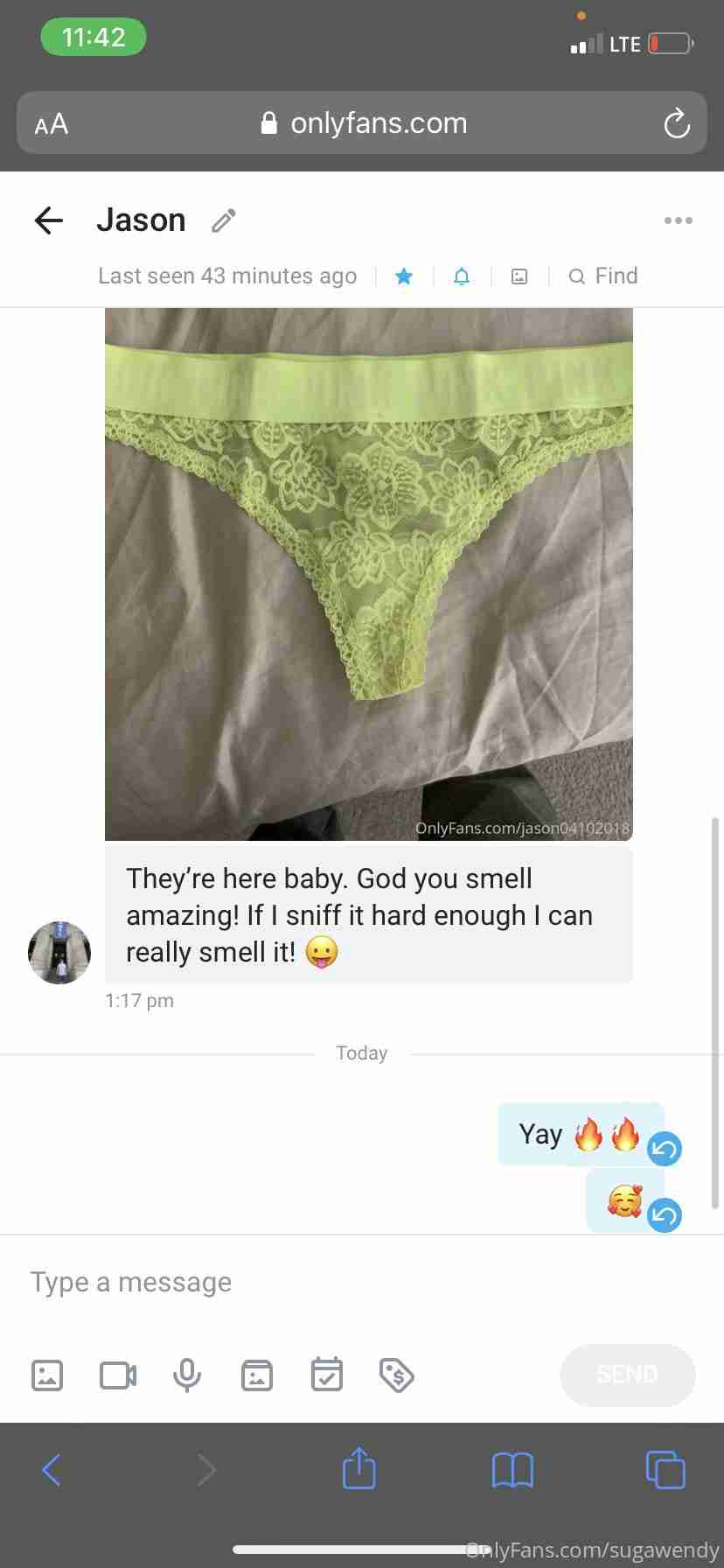Toggle chat notifications bell
This screenshot has width=724, height=1568.
(462, 276)
